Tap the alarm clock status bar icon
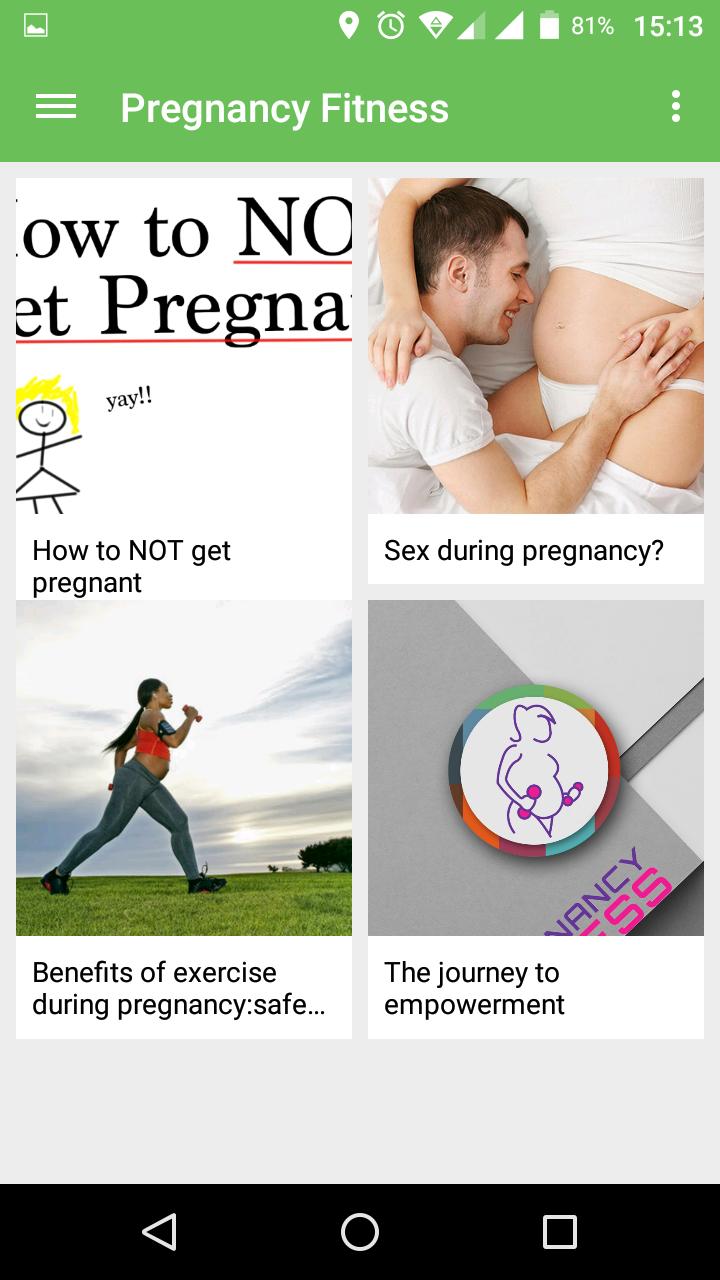This screenshot has width=720, height=1280. (392, 25)
